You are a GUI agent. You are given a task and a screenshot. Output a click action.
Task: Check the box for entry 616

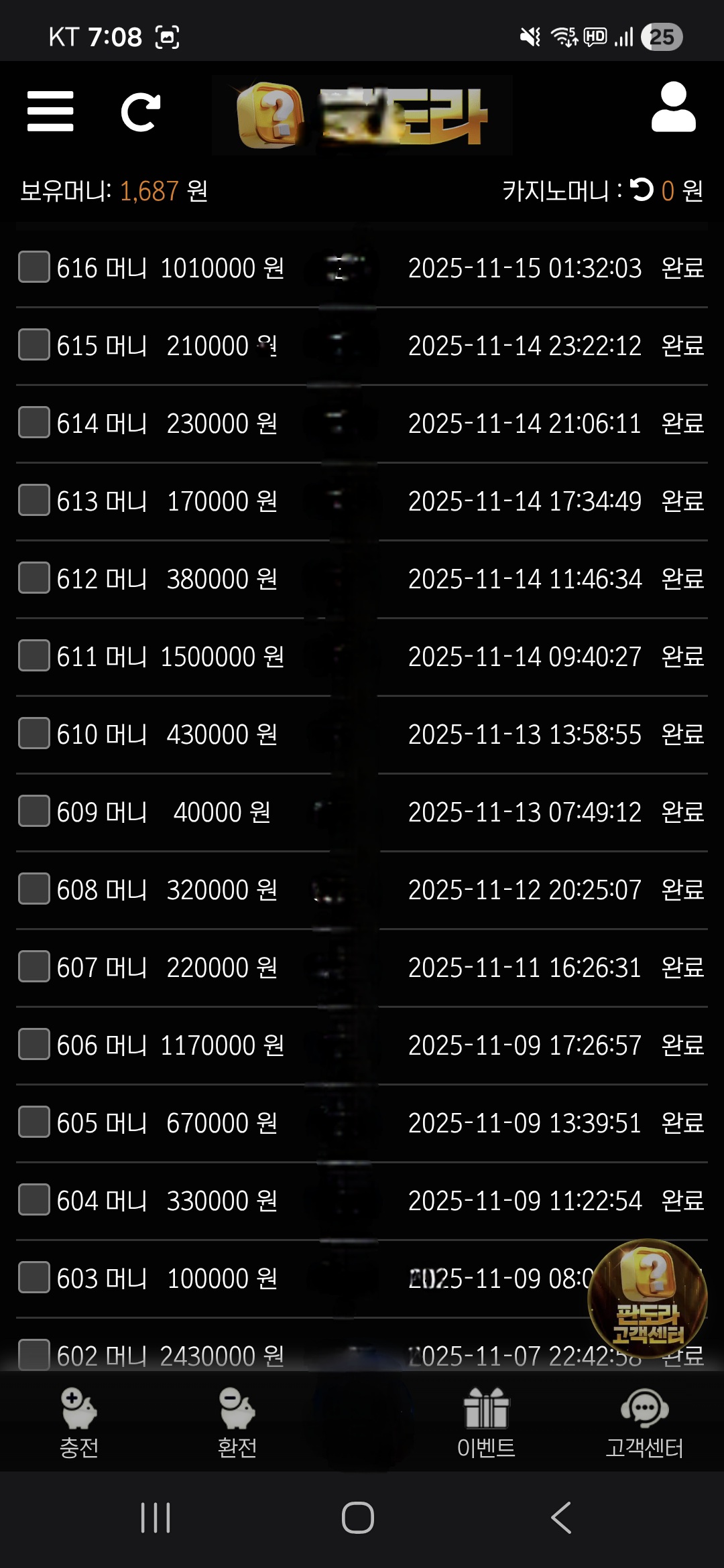coord(34,267)
